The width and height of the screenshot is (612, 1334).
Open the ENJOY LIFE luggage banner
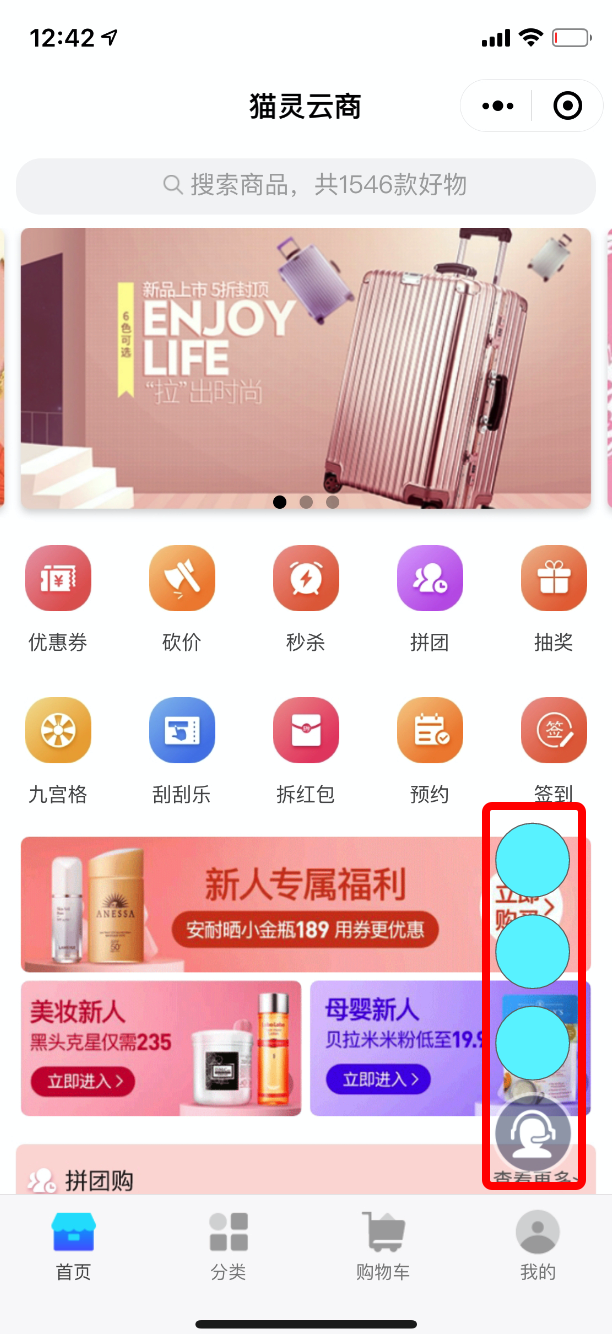[305, 367]
